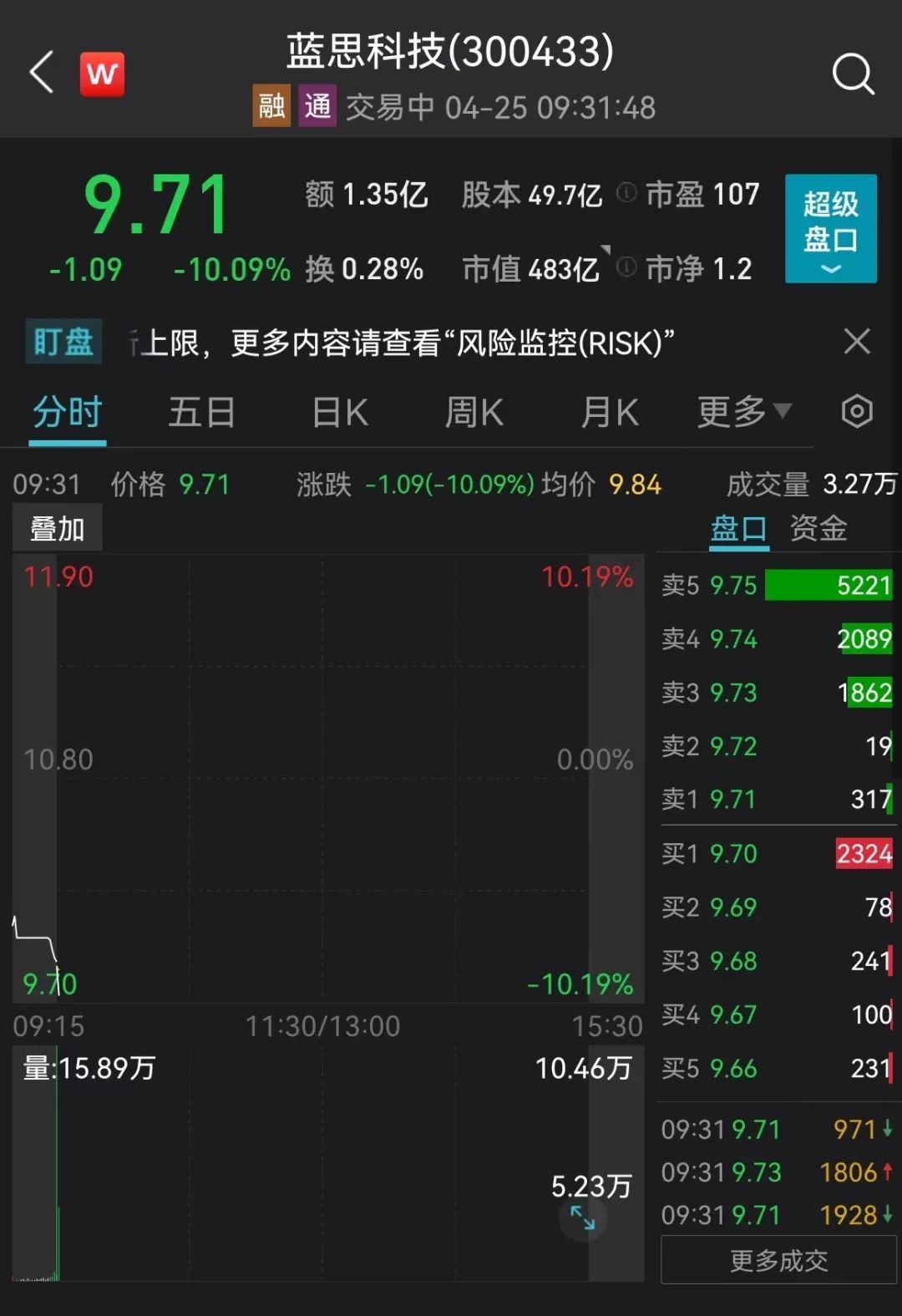The height and width of the screenshot is (1316, 902).
Task: Select the 买1 bid price 9.70 row
Action: tap(777, 853)
